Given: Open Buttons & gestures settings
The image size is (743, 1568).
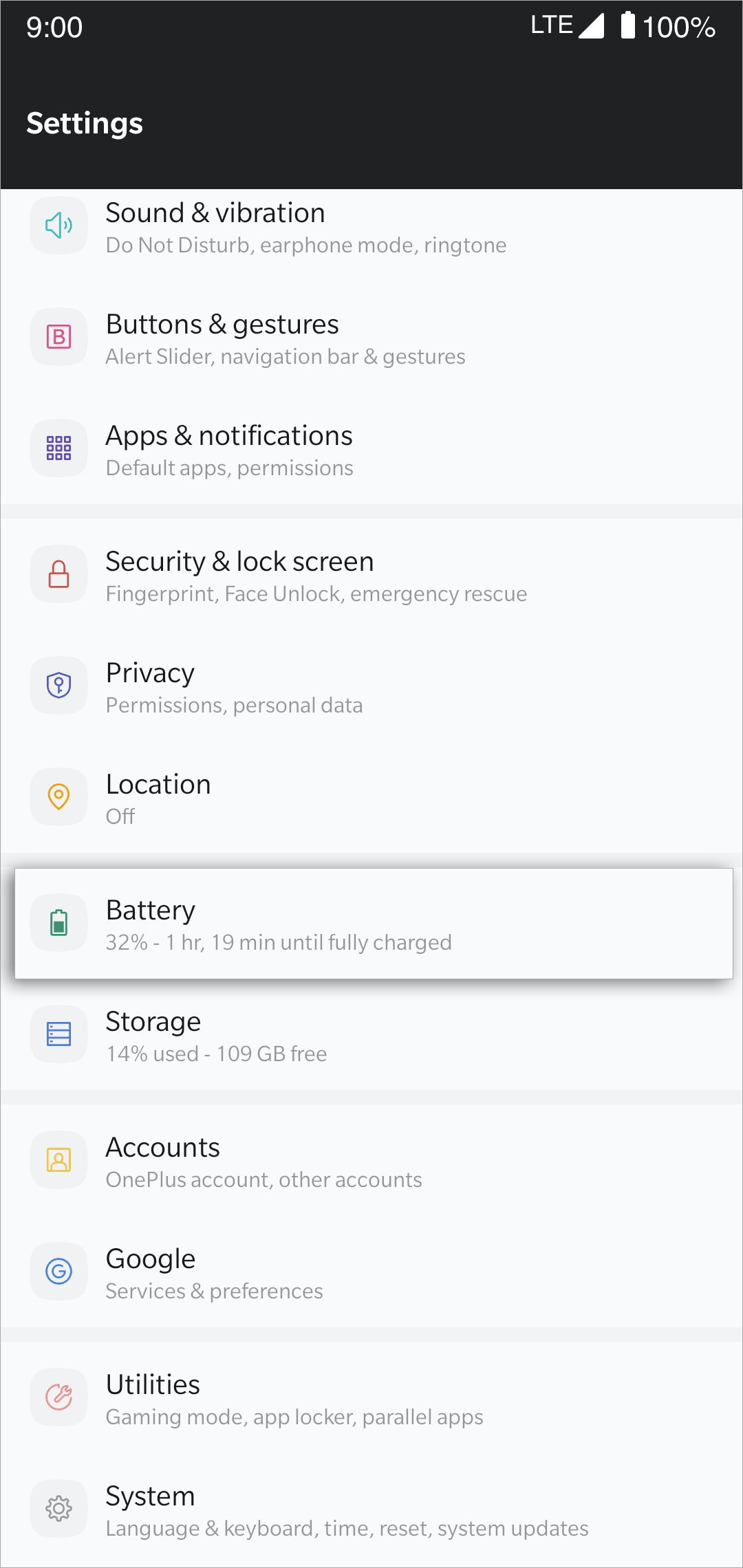Looking at the screenshot, I should coord(371,338).
